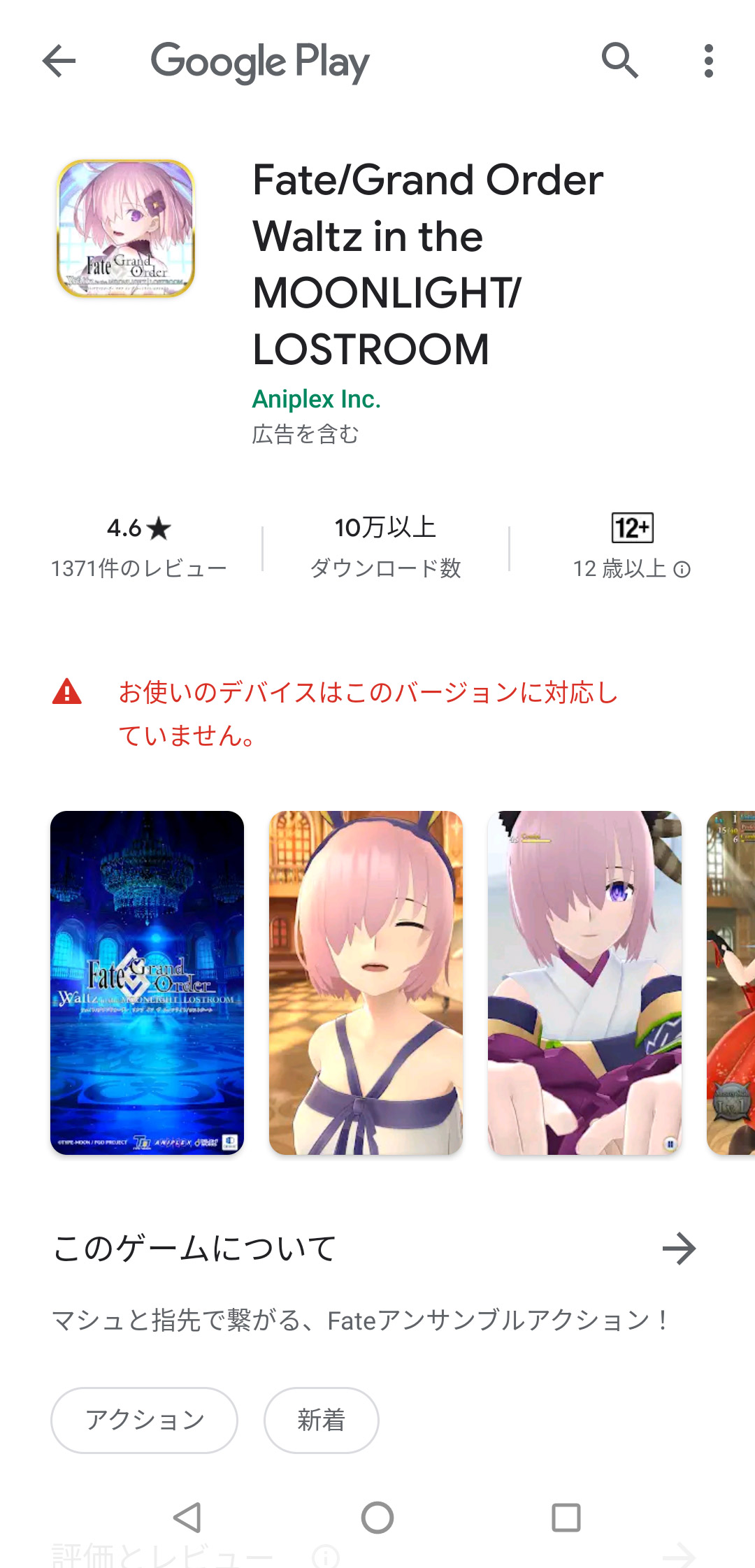View the screenshot of Mash in kimono

click(584, 982)
